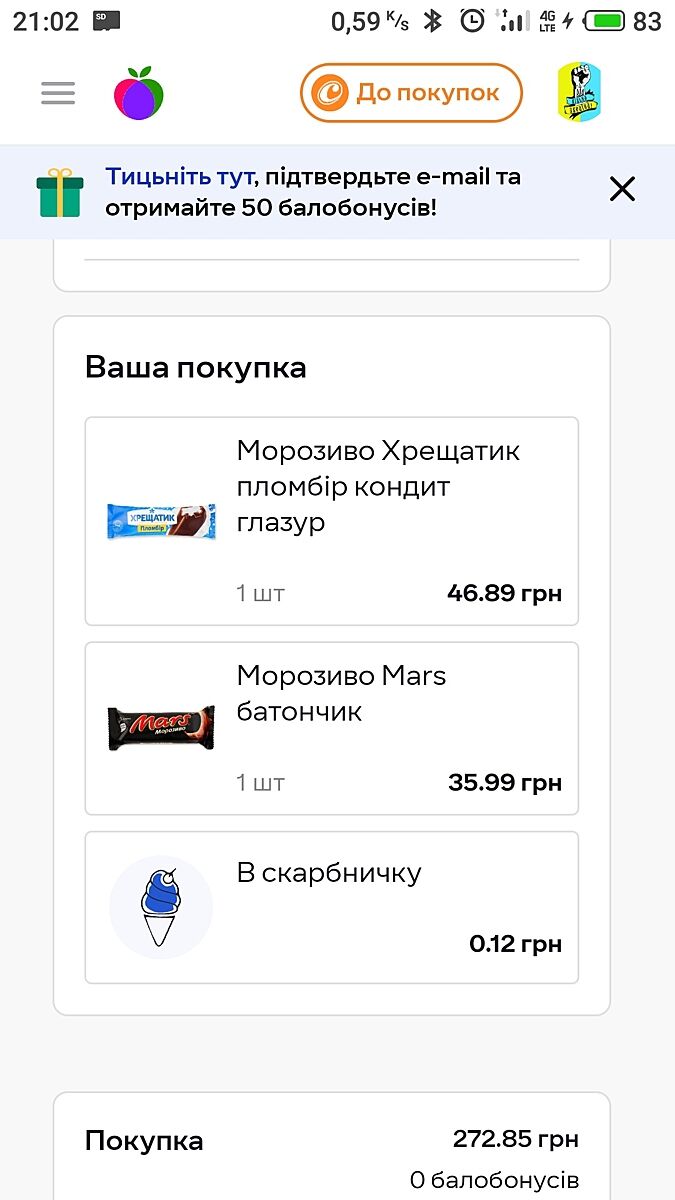Open the profile avatar
Viewport: 675px width, 1200px height.
click(579, 93)
